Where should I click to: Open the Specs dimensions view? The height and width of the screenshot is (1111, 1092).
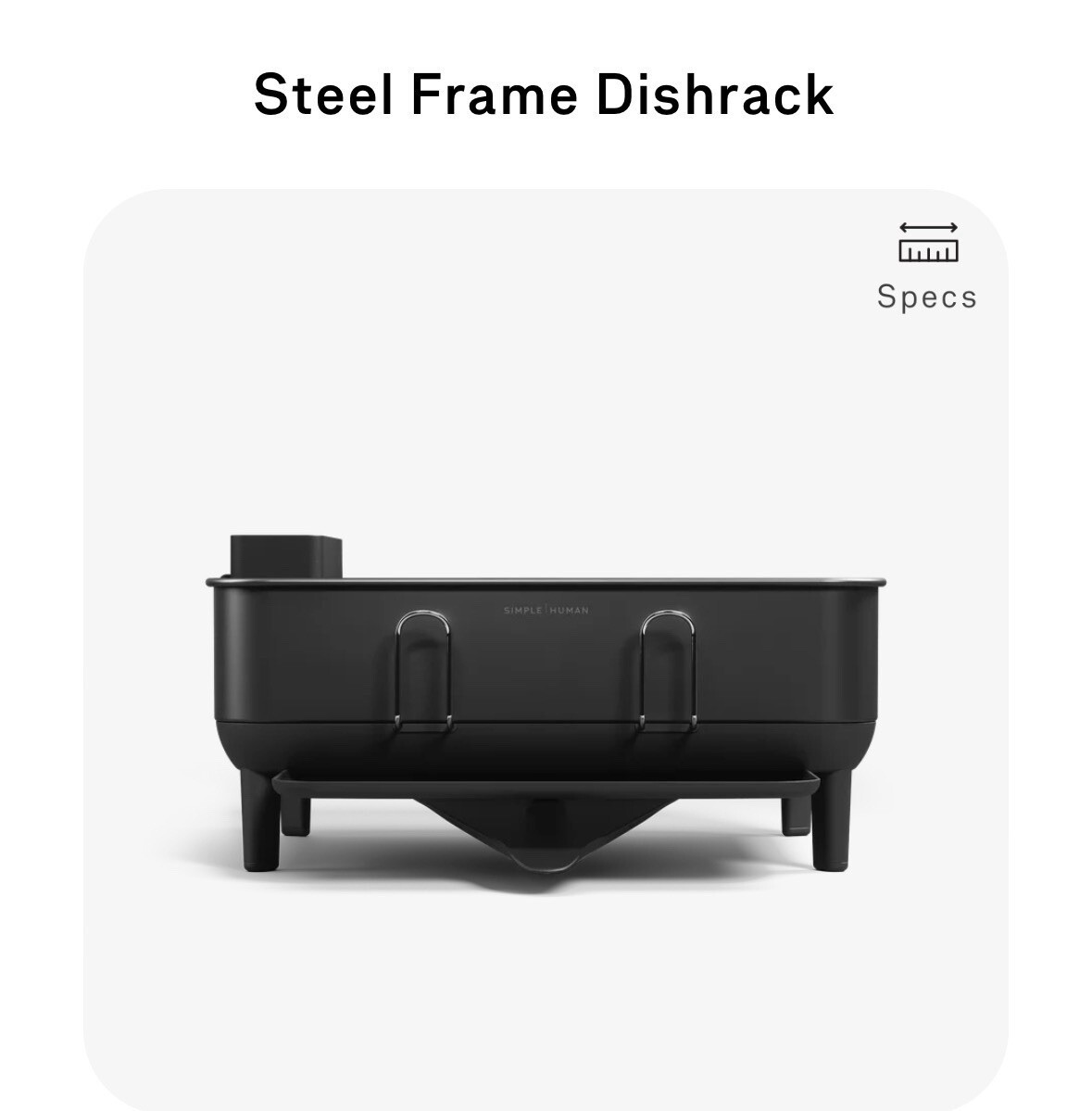point(927,266)
